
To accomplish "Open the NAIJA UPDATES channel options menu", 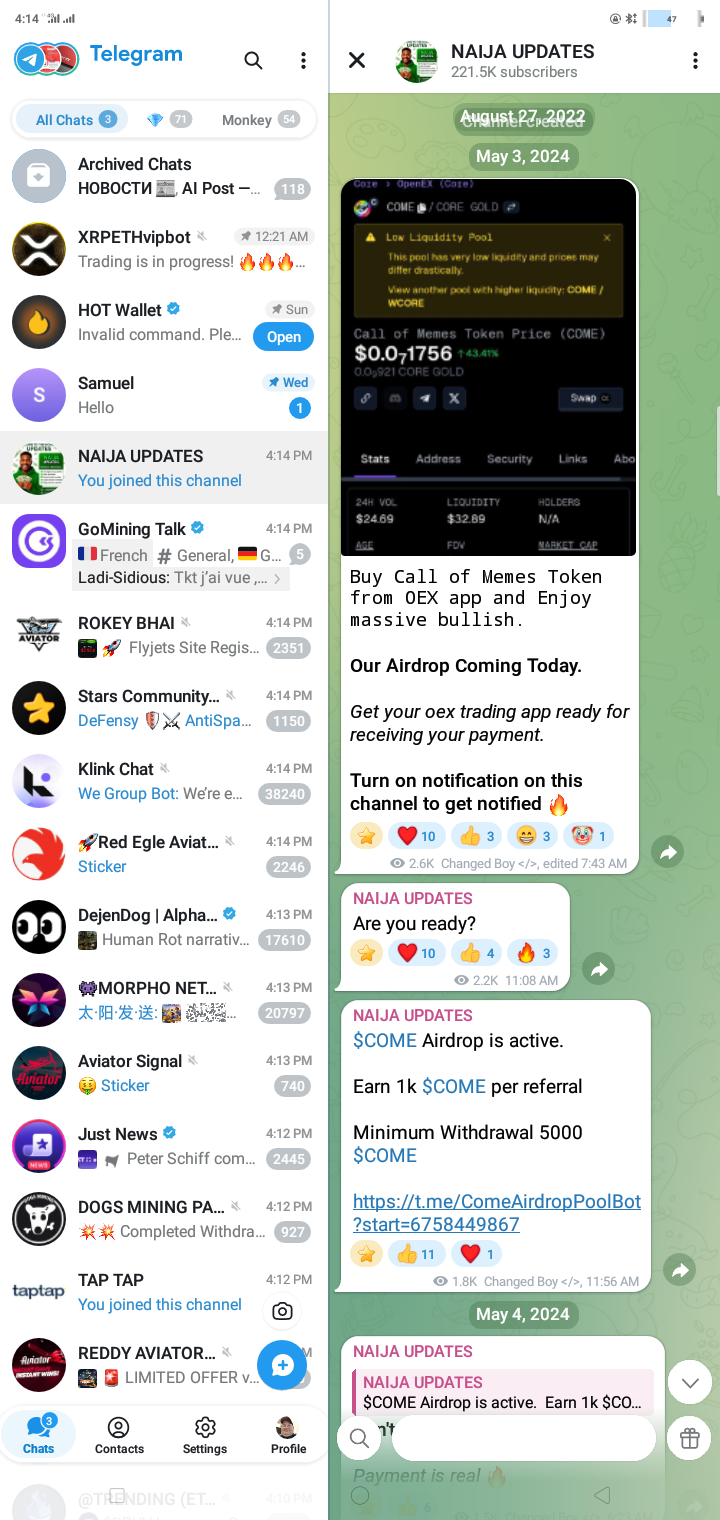I will pos(695,61).
